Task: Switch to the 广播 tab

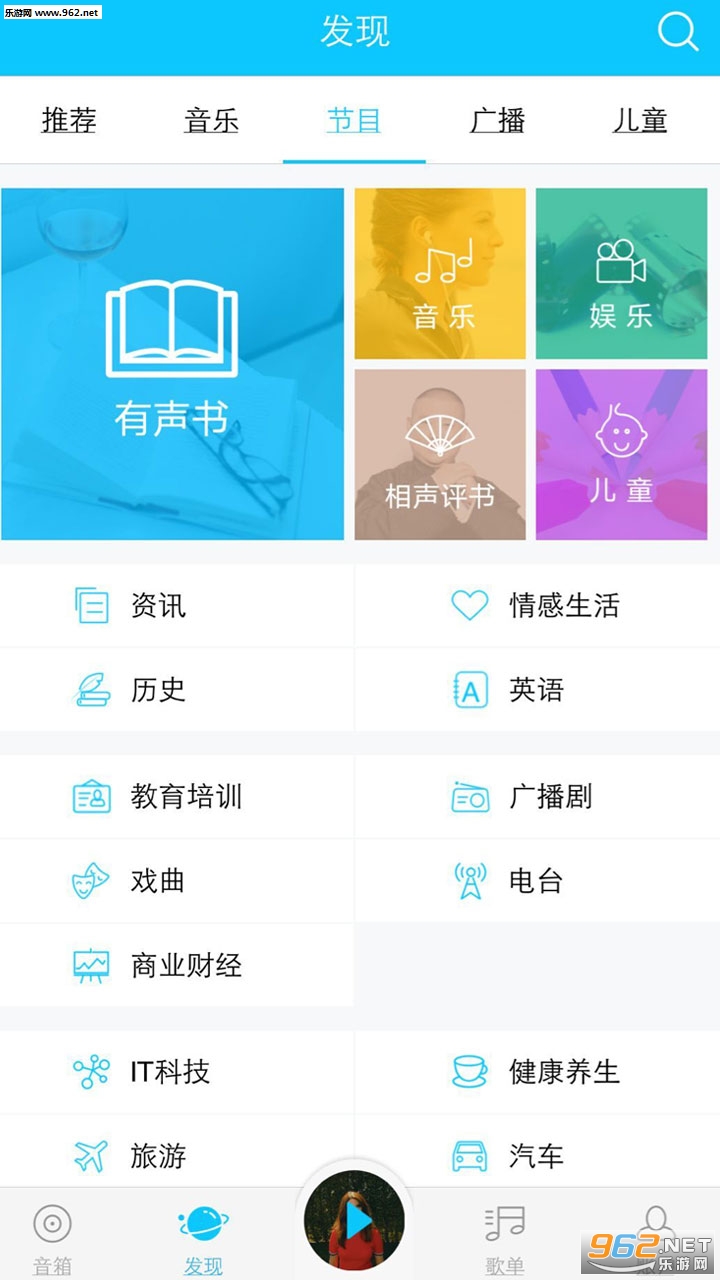Action: [497, 121]
